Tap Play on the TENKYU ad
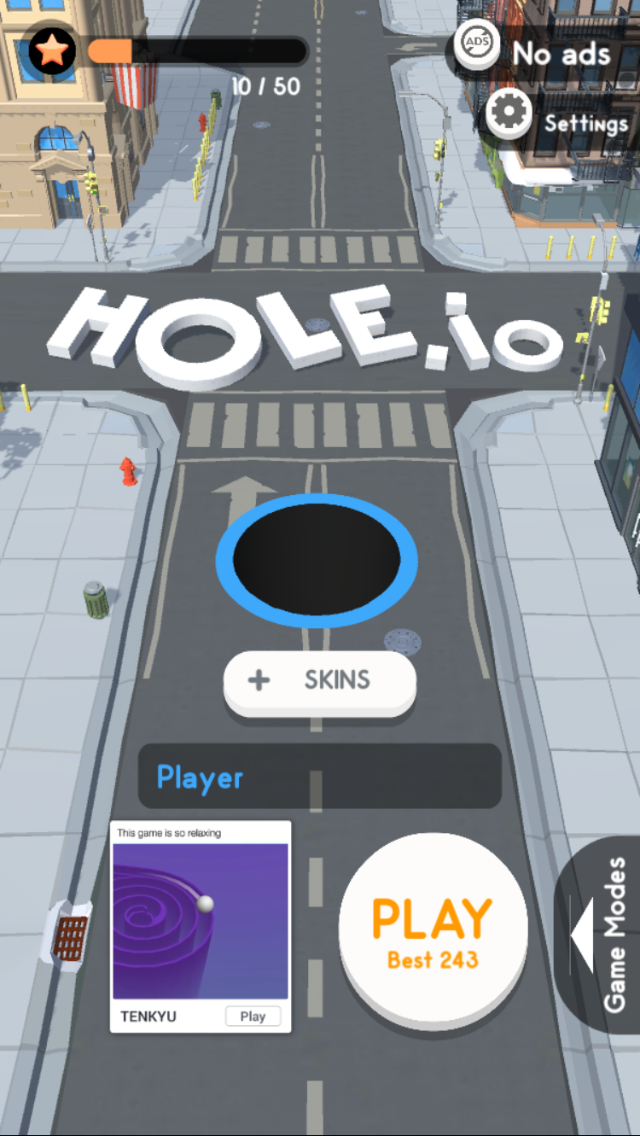640x1136 pixels. (252, 1016)
